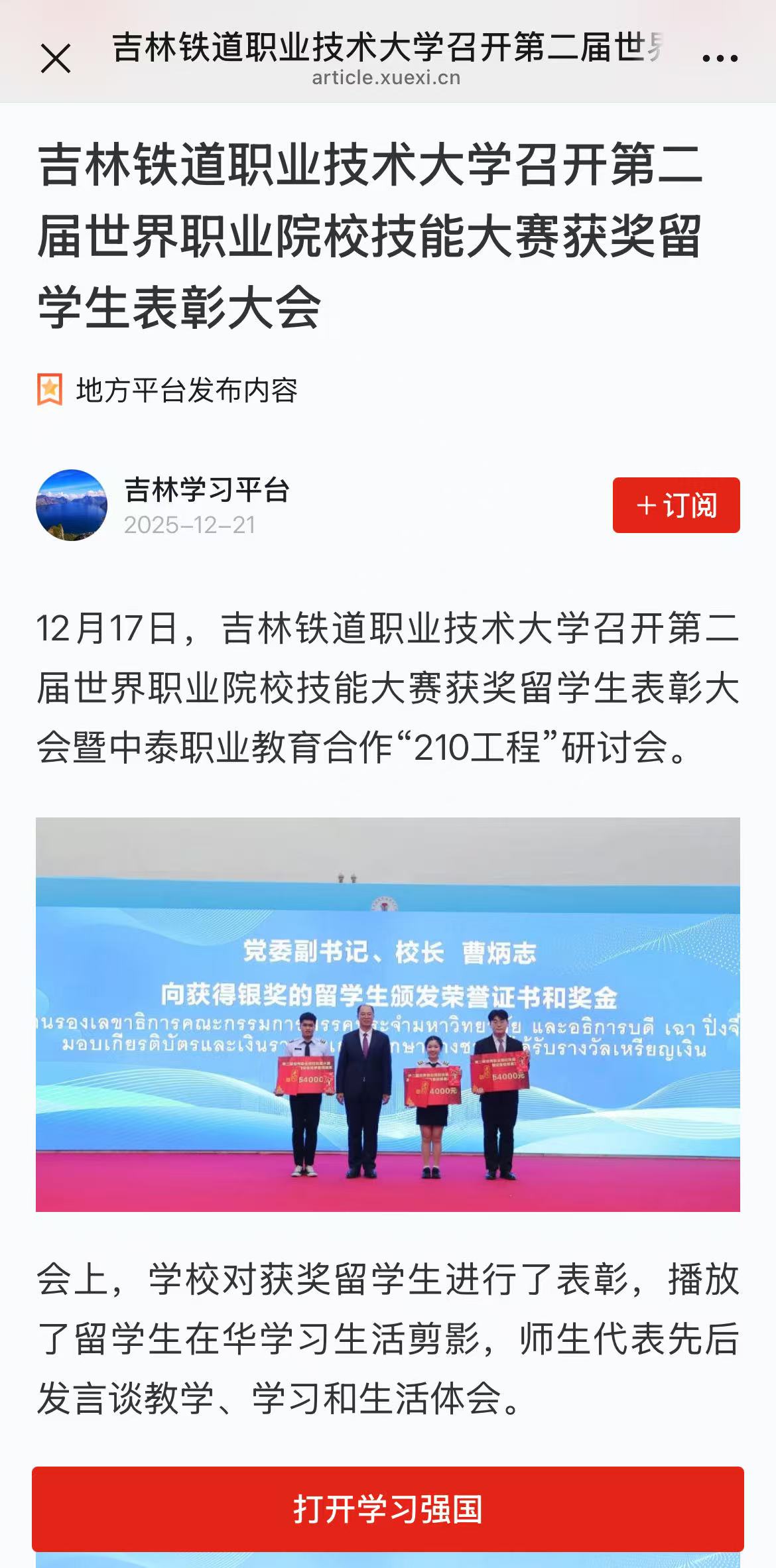The height and width of the screenshot is (1568, 776).
Task: Open the 吉林学习平台 publisher avatar
Action: click(72, 505)
